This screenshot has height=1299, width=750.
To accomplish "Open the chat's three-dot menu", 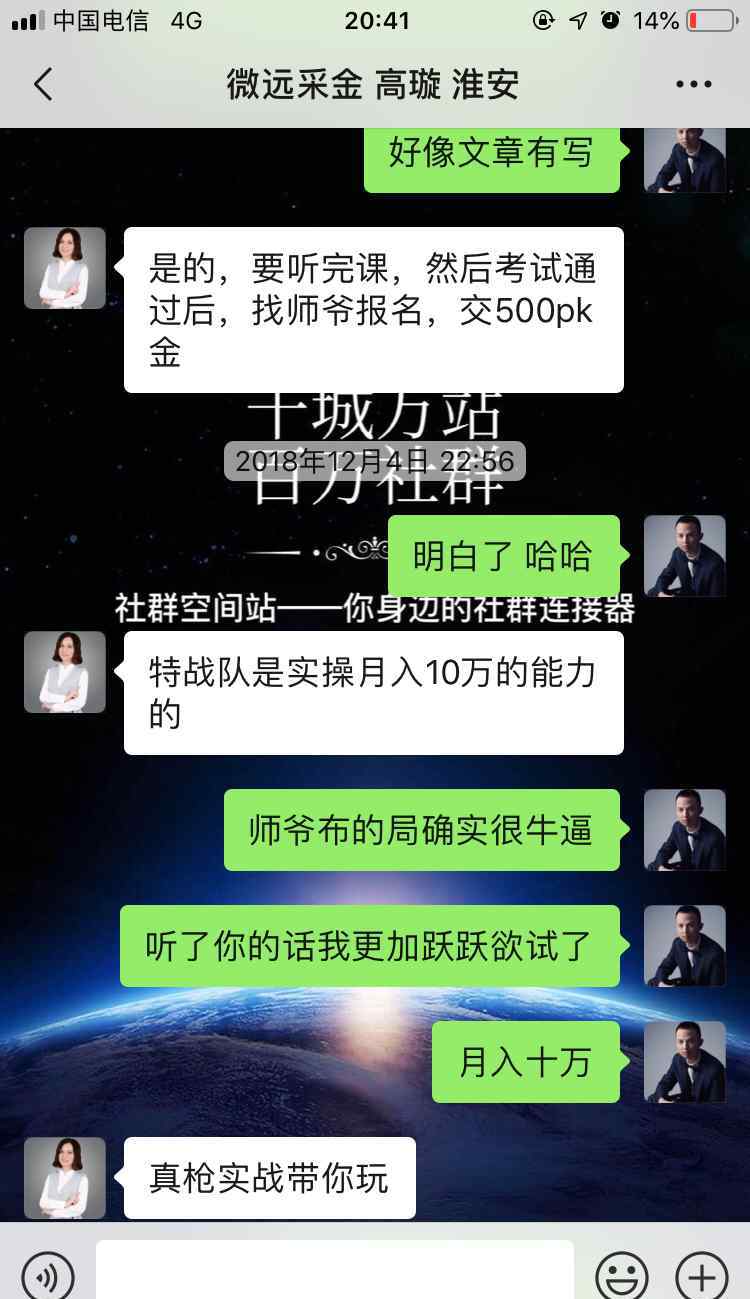I will [x=694, y=85].
